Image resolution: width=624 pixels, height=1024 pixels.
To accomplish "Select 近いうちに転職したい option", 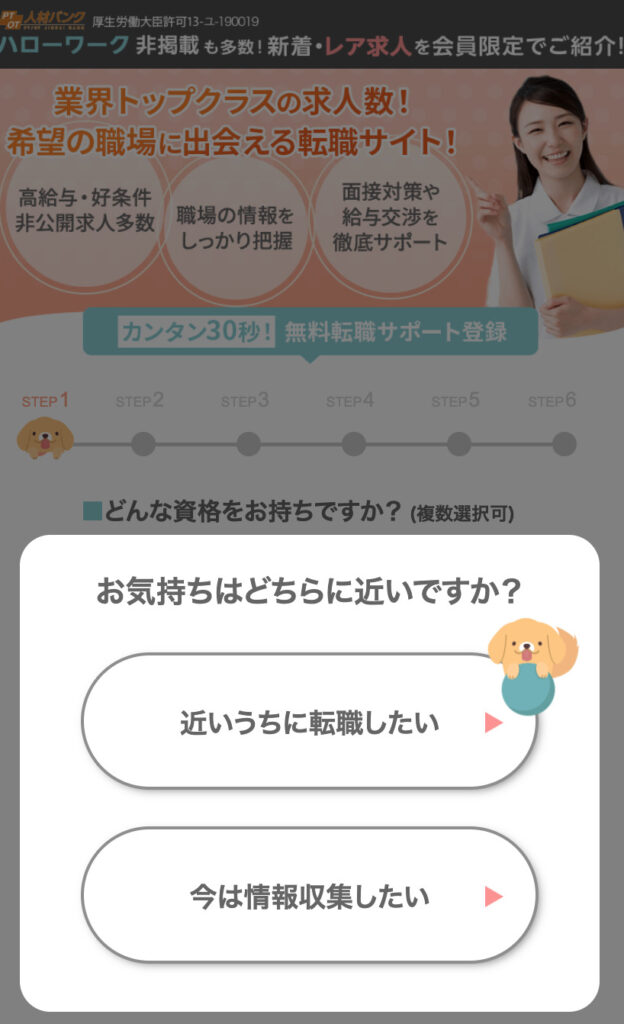I will pos(309,722).
